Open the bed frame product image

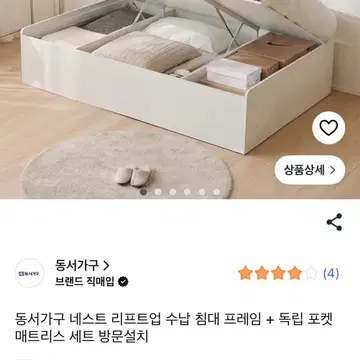pyautogui.click(x=180, y=99)
